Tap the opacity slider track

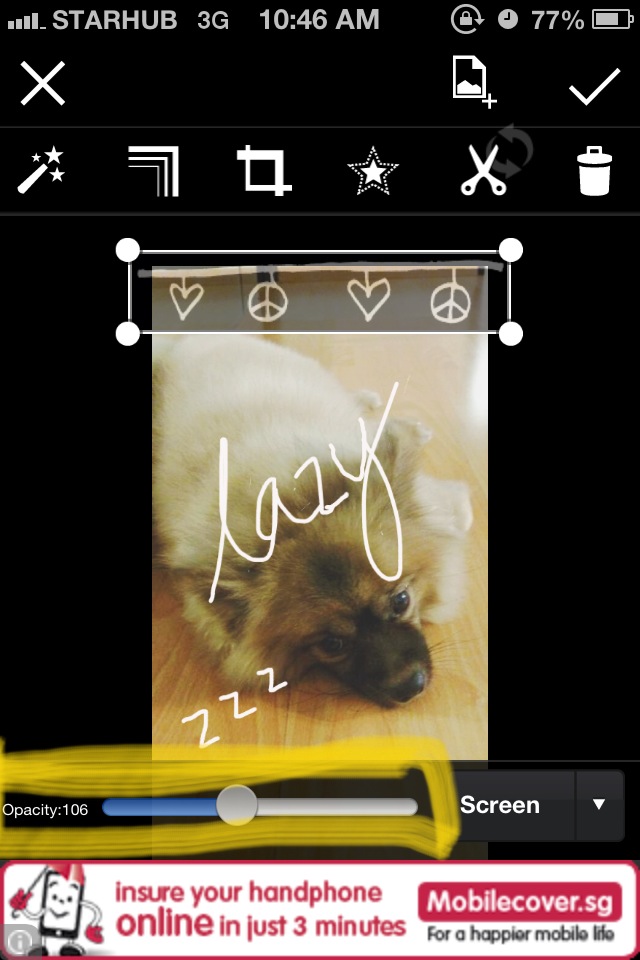pyautogui.click(x=330, y=807)
